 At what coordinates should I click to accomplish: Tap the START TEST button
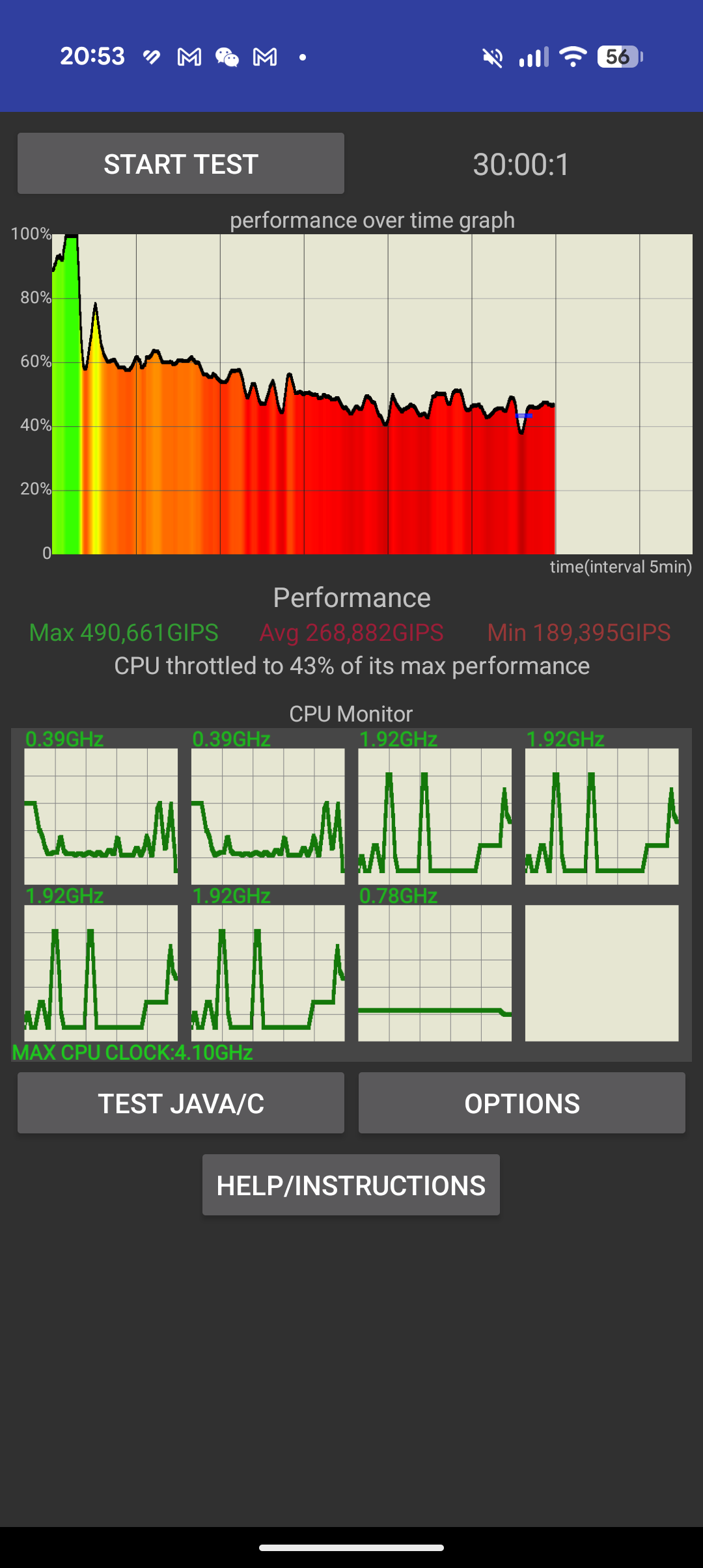coord(181,163)
